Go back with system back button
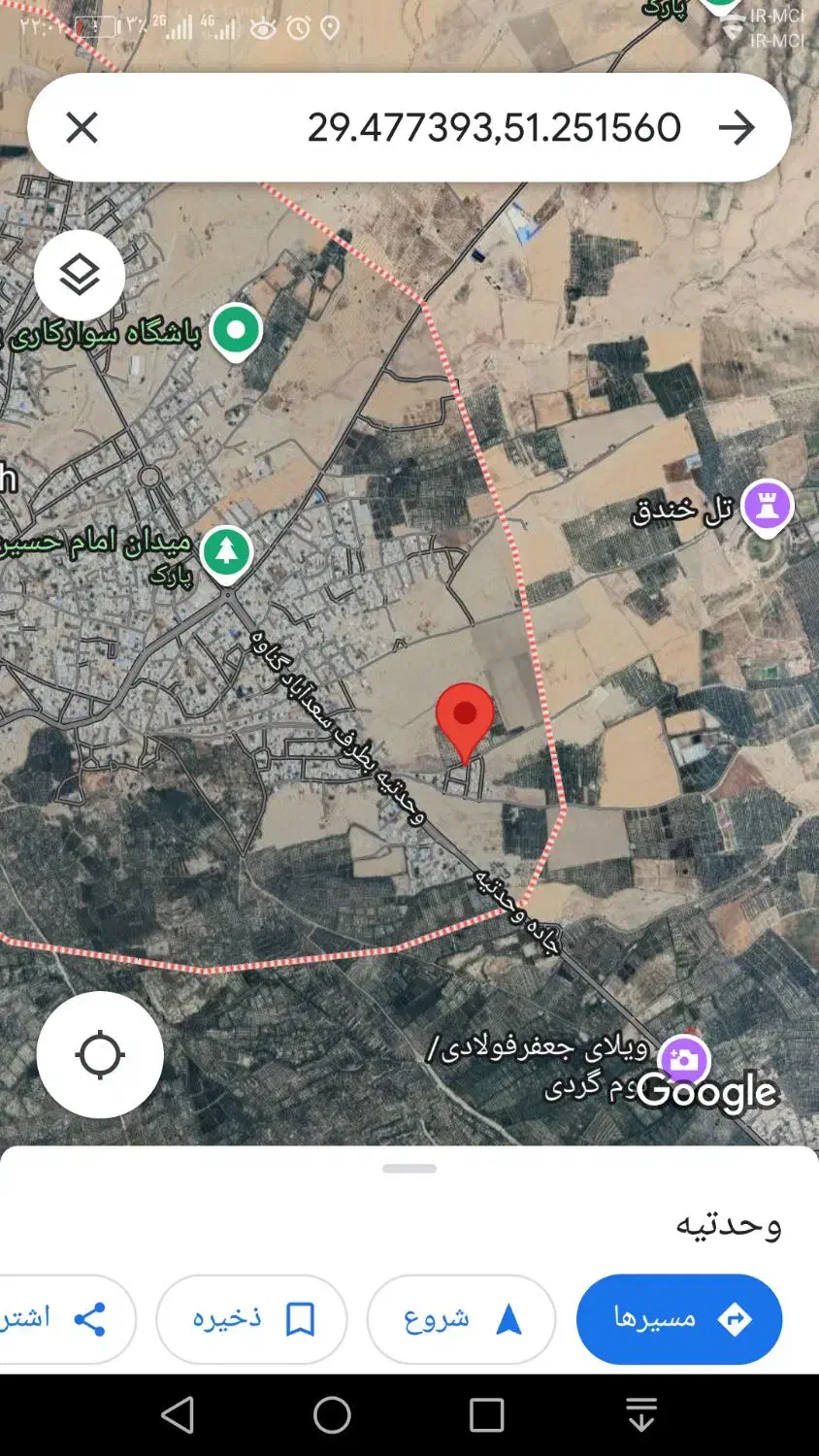Image resolution: width=819 pixels, height=1456 pixels. click(178, 1415)
